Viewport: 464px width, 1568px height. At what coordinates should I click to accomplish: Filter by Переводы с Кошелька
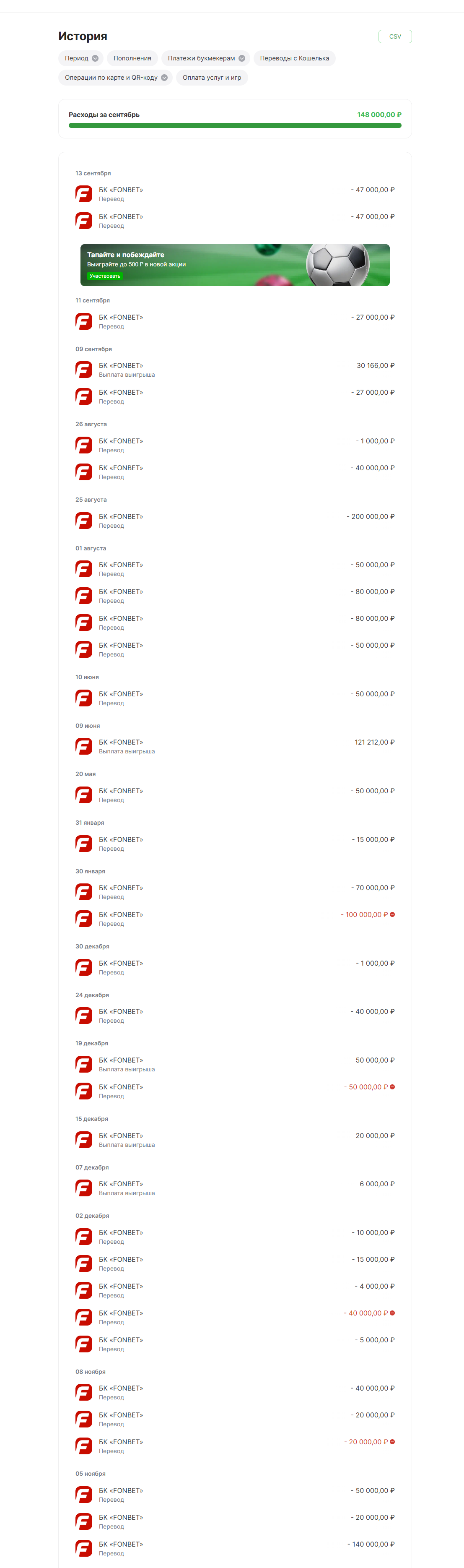tap(294, 58)
